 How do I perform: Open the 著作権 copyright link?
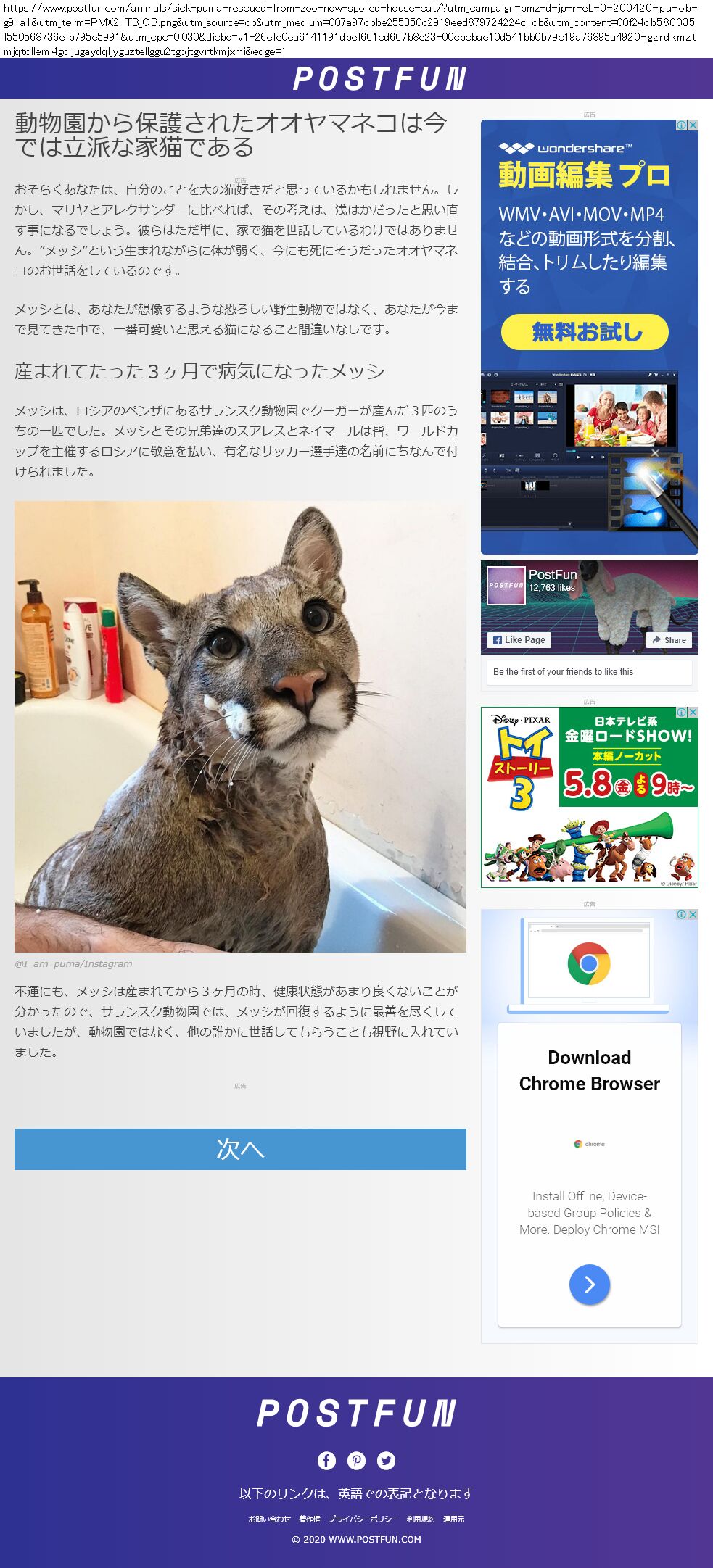click(309, 1519)
